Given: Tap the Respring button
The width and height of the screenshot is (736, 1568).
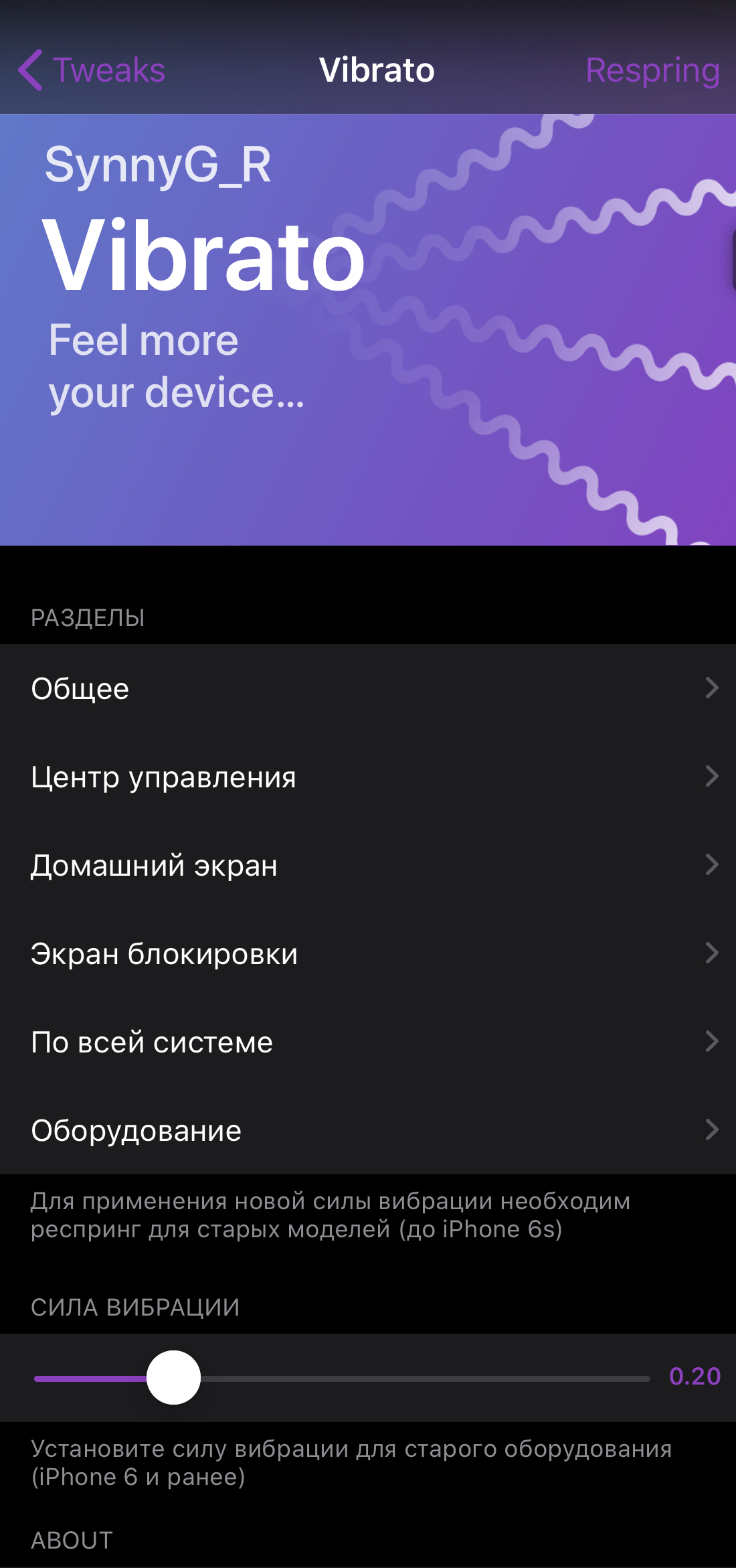Looking at the screenshot, I should pyautogui.click(x=652, y=70).
